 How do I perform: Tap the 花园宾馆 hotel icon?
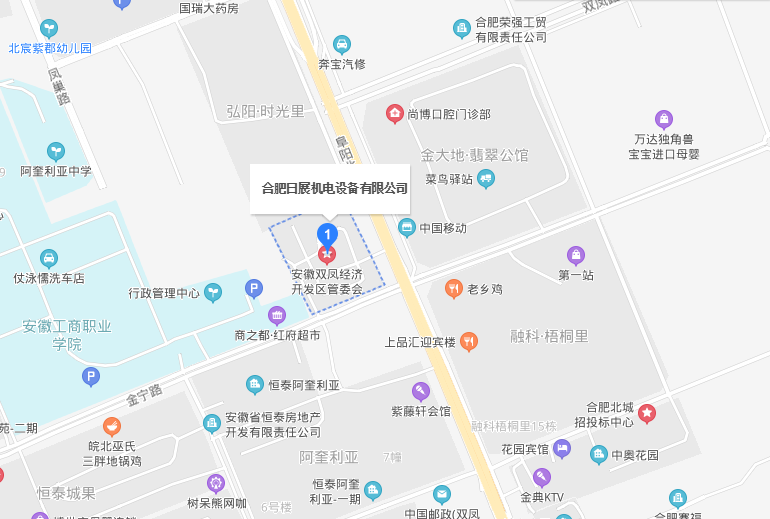coord(562,449)
